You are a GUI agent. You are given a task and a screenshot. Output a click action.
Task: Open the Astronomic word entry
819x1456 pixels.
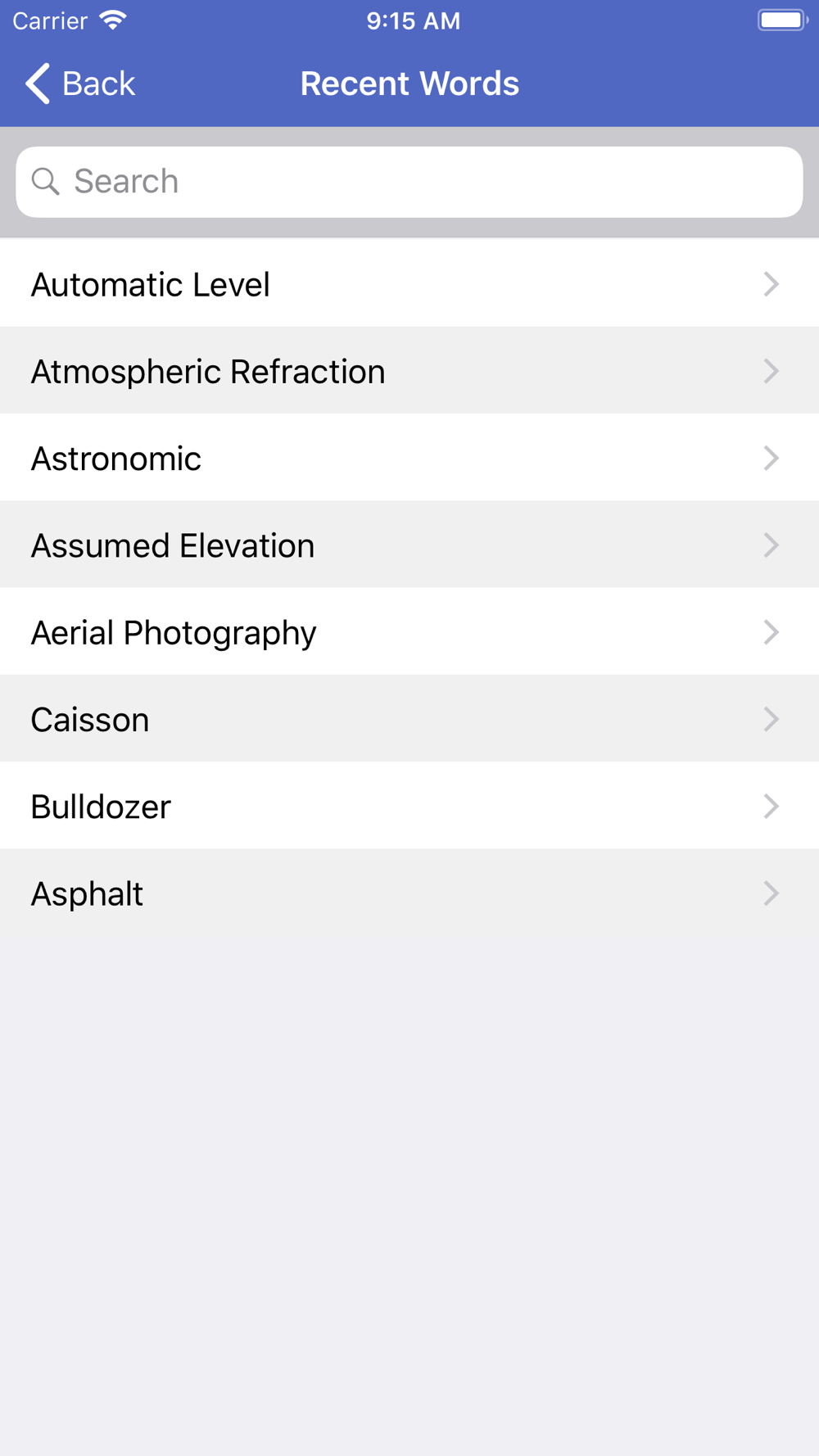point(409,458)
